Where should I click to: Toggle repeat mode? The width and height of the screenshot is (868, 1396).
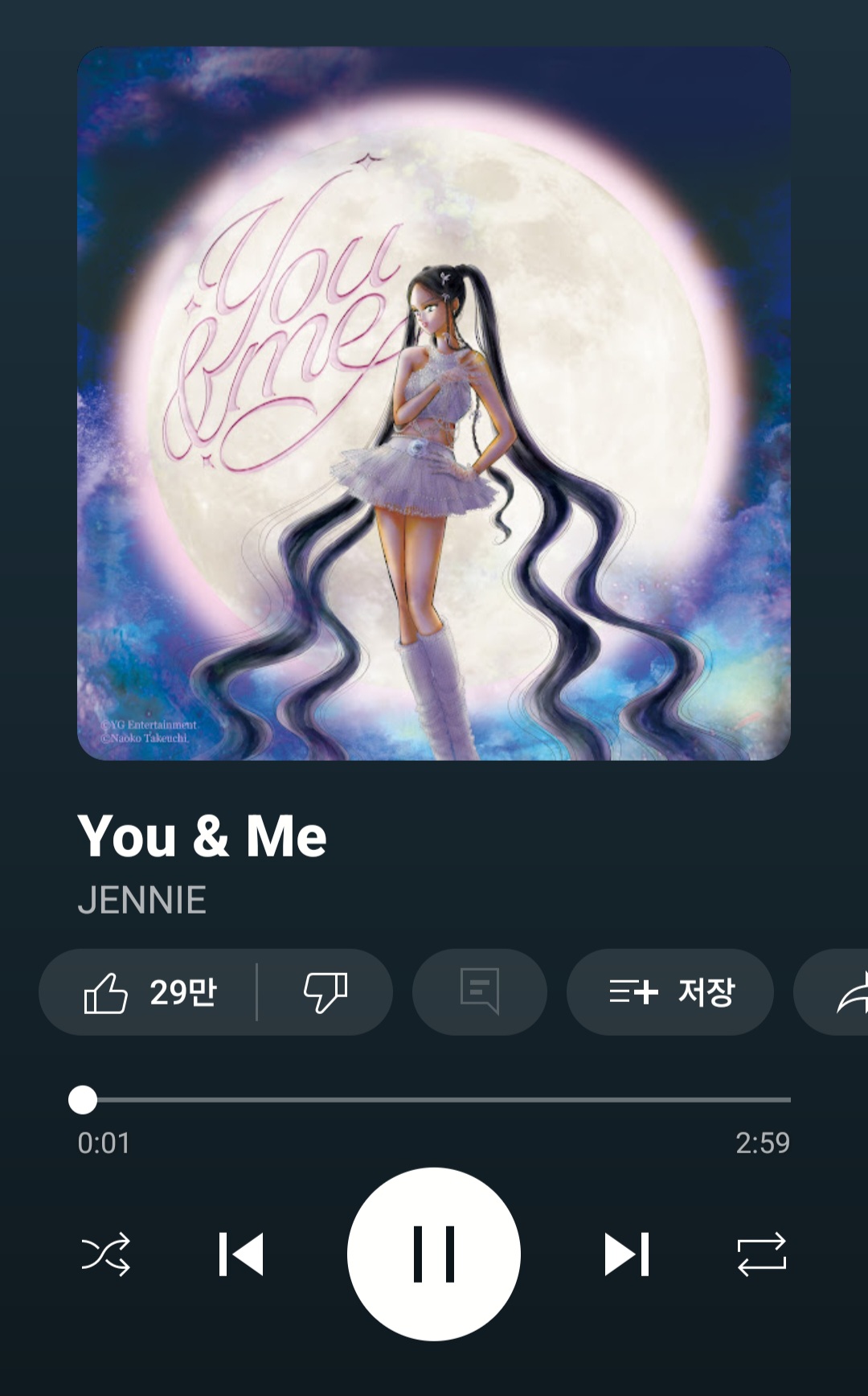coord(761,1254)
